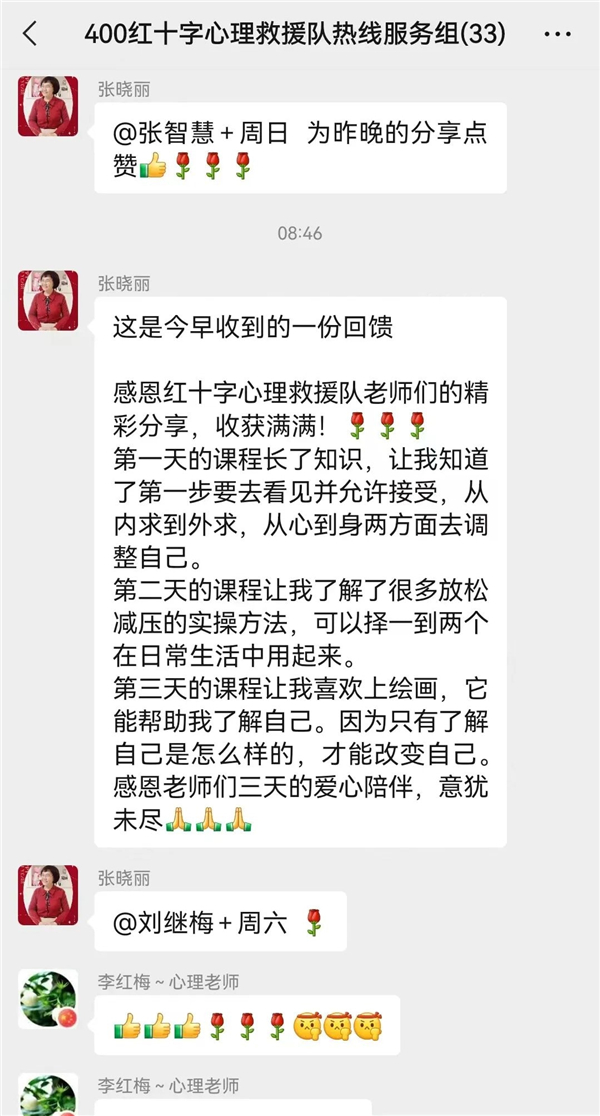Tap 张晓丽's avatar beside the feedback message
The width and height of the screenshot is (600, 1116).
coord(48,300)
